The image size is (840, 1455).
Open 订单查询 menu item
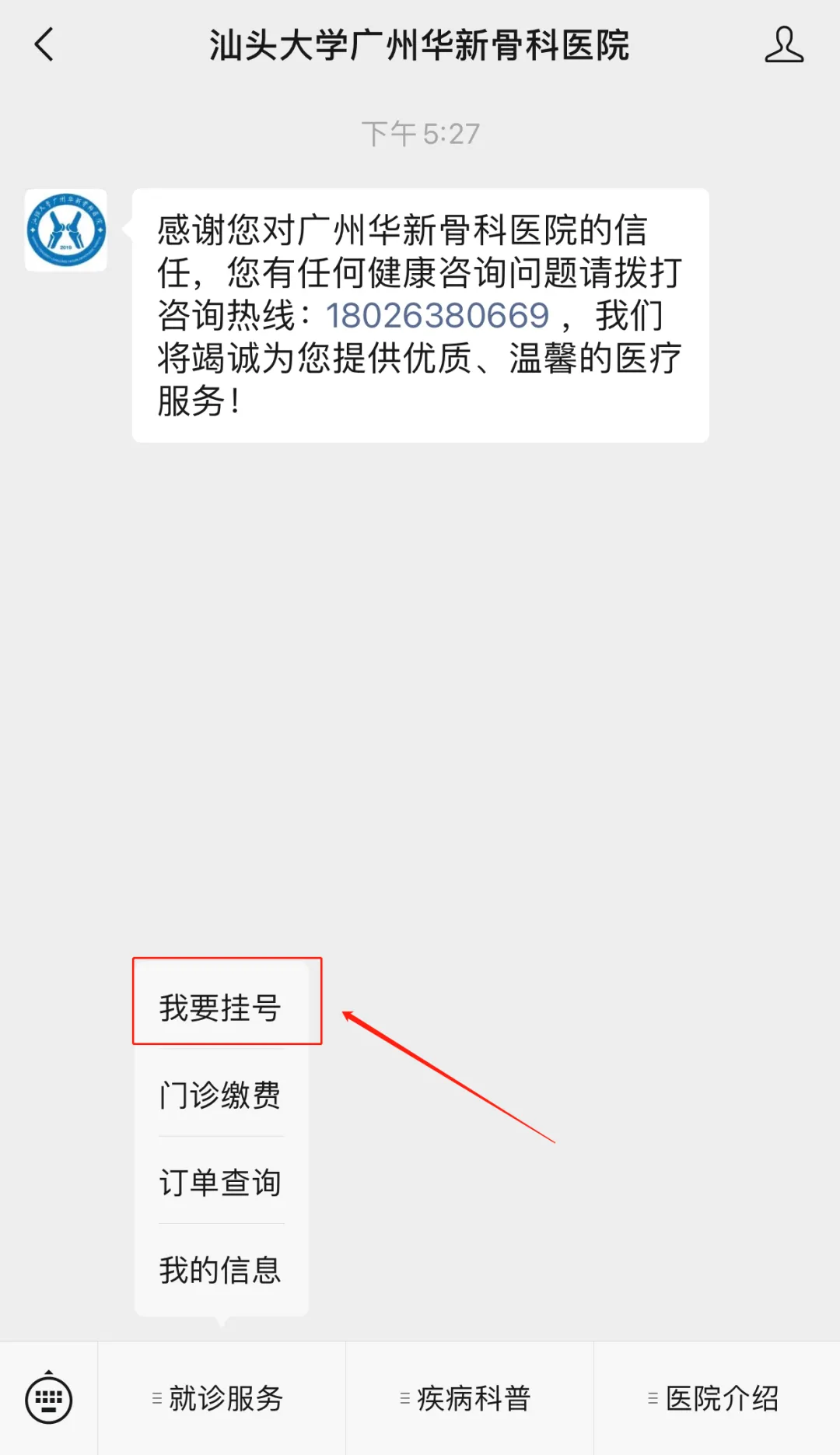pos(221,1182)
